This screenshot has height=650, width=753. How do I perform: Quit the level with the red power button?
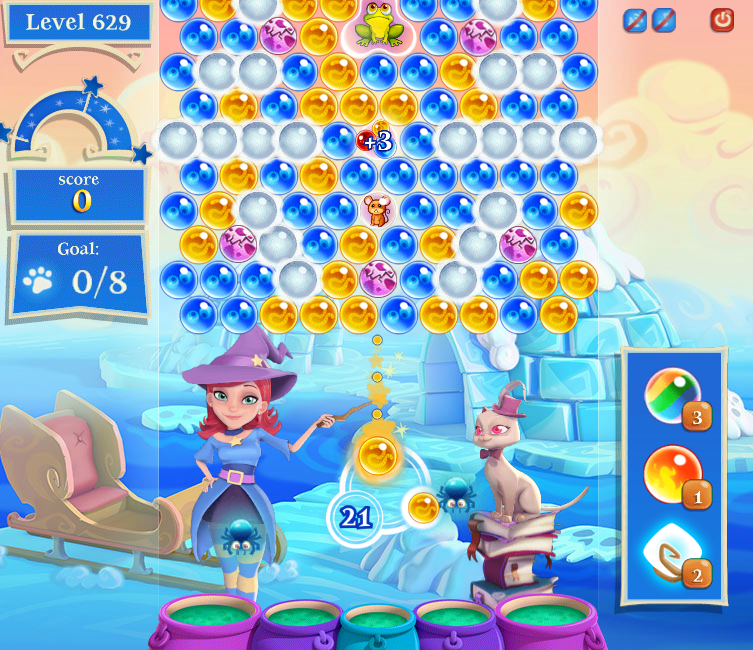[x=721, y=19]
